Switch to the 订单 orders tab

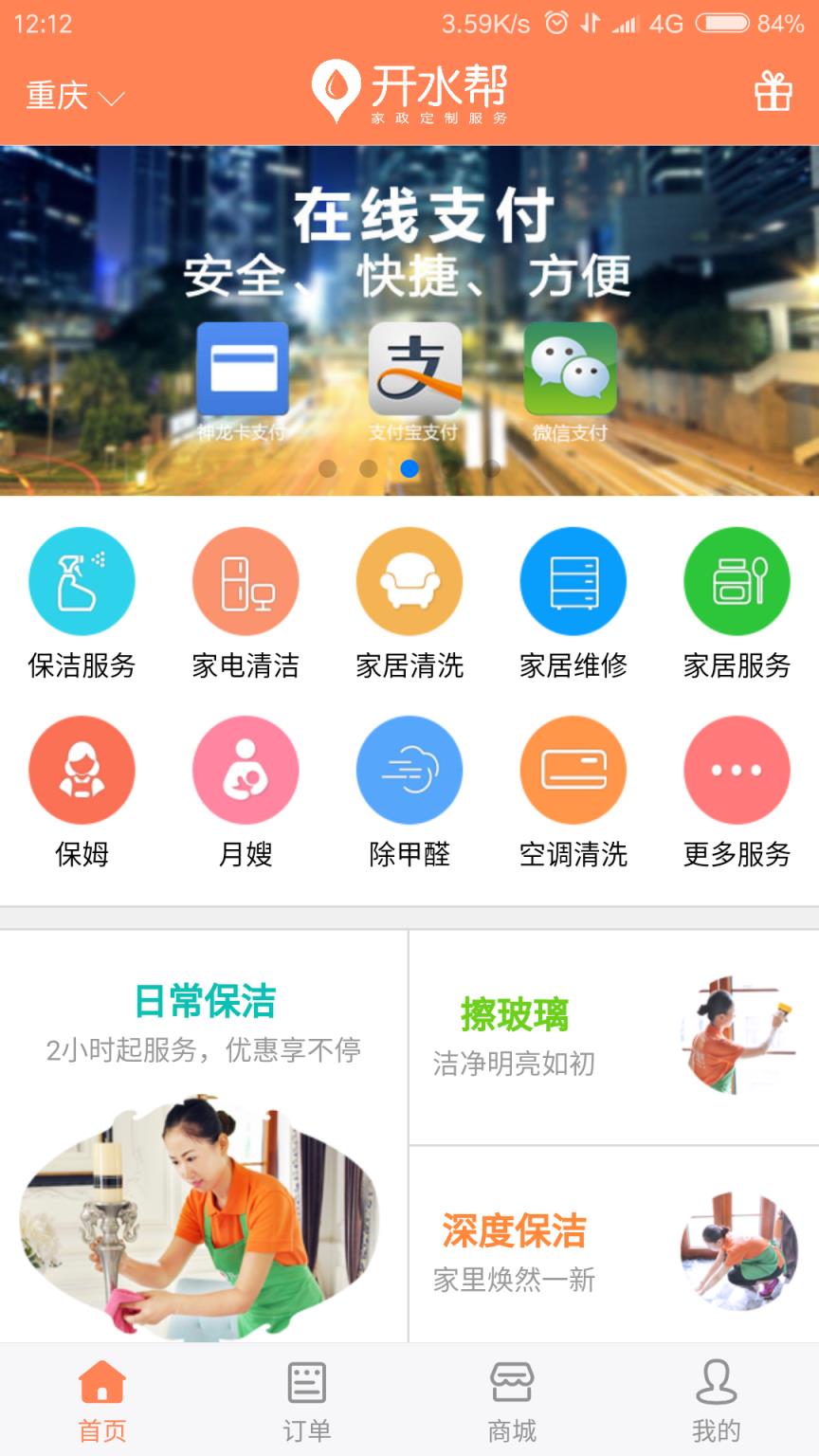[307, 1398]
